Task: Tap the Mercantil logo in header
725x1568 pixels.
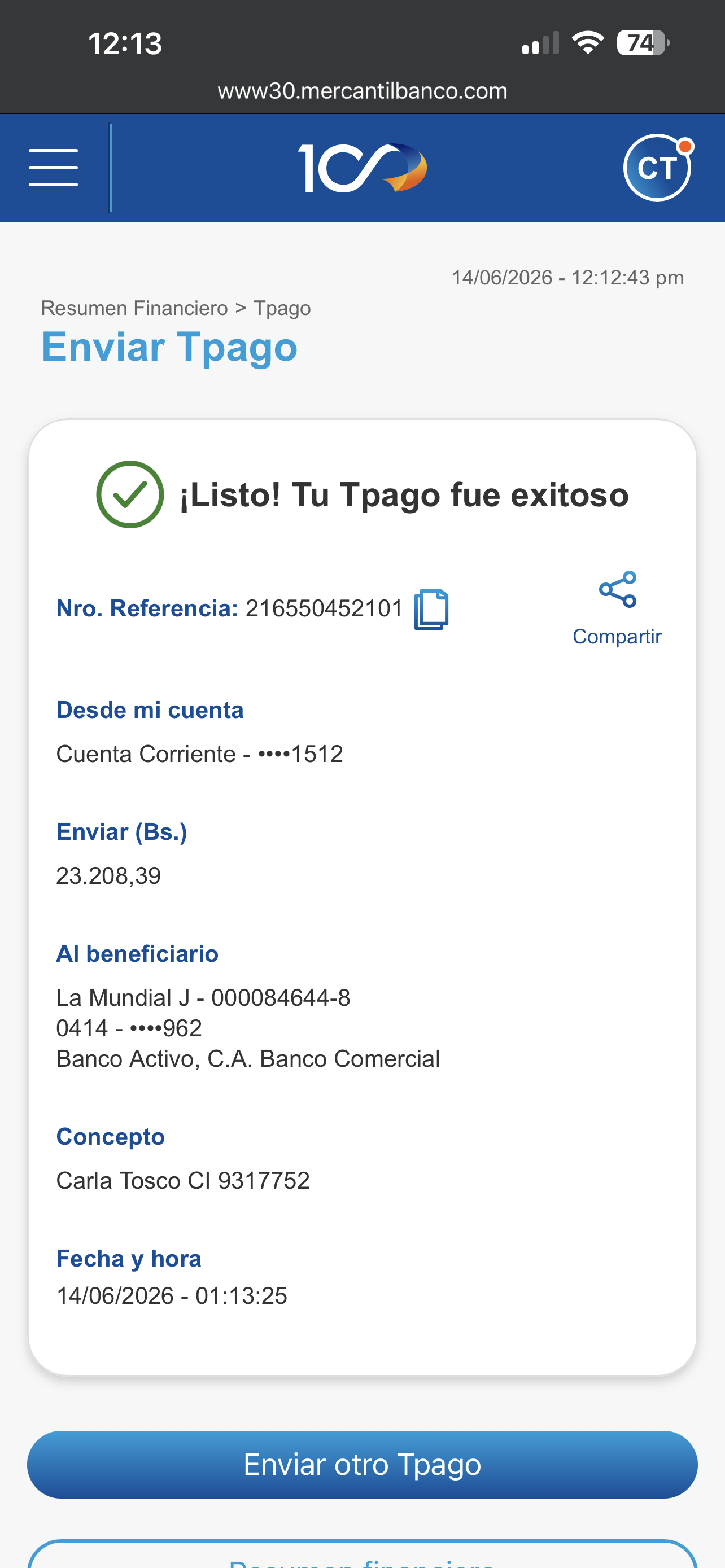Action: click(363, 168)
